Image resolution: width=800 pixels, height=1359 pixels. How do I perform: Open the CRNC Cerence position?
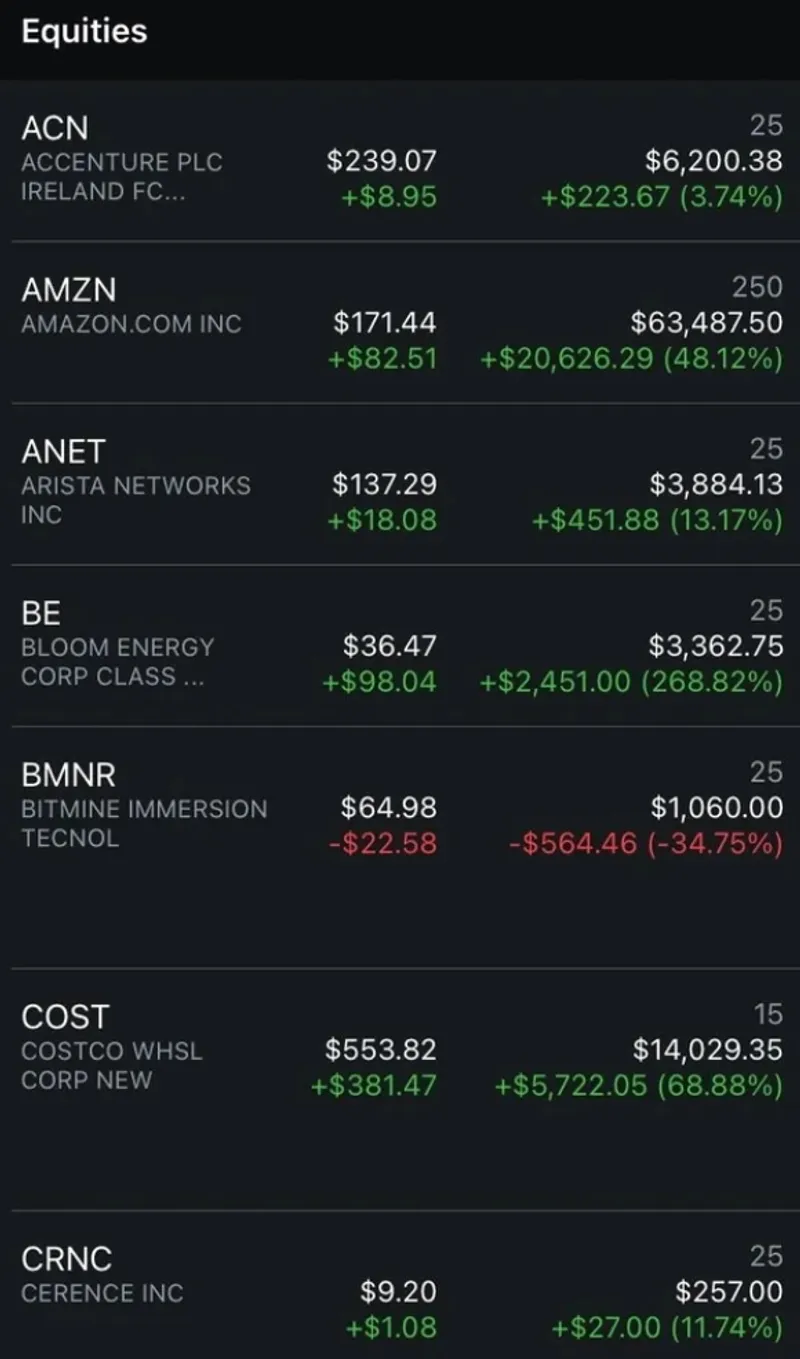[x=400, y=1292]
